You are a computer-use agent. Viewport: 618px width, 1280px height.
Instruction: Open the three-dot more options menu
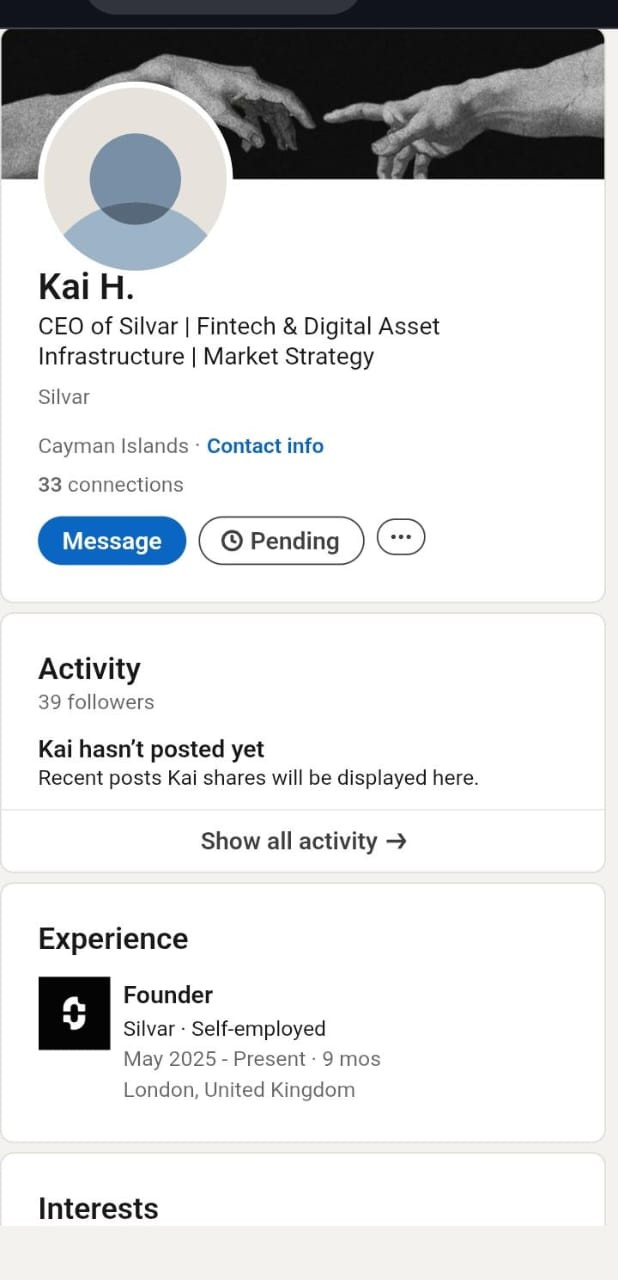pos(401,538)
